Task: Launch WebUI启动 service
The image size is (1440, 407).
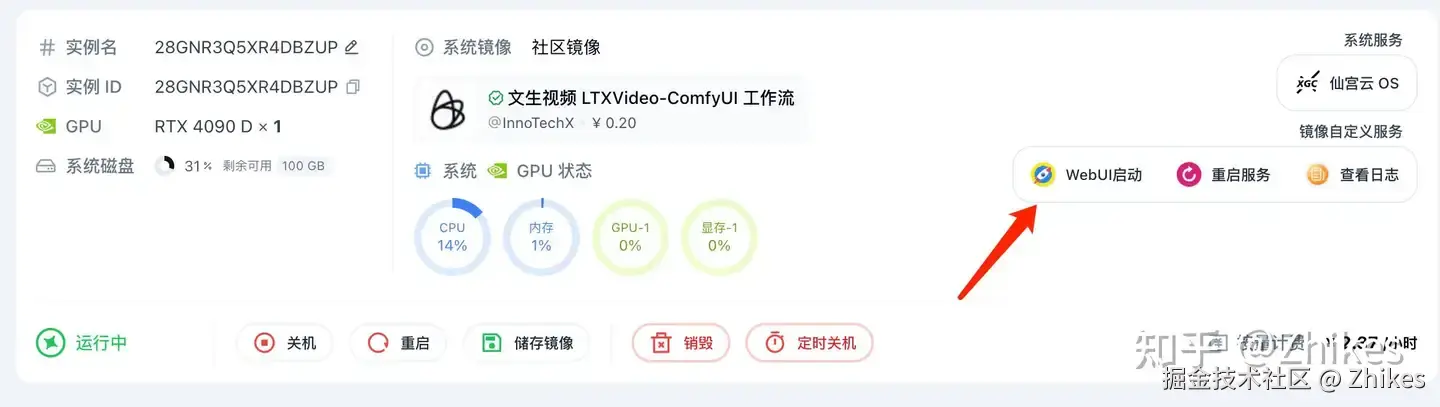Action: click(x=1087, y=175)
